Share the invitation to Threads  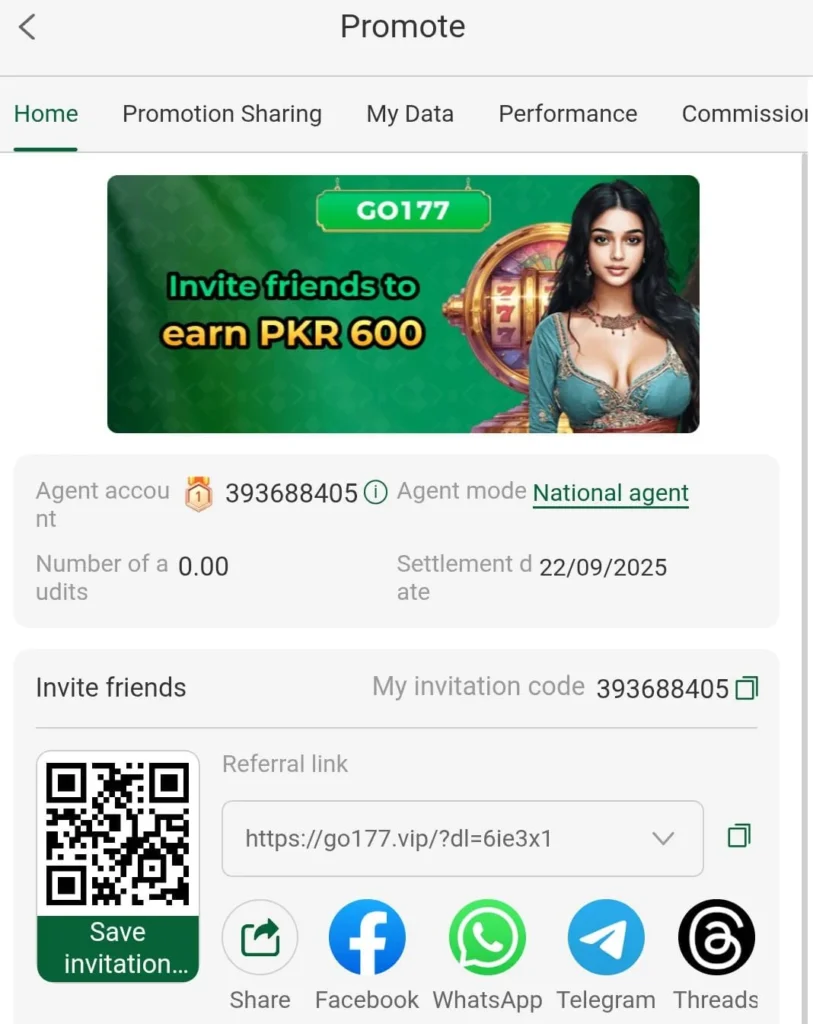point(716,938)
